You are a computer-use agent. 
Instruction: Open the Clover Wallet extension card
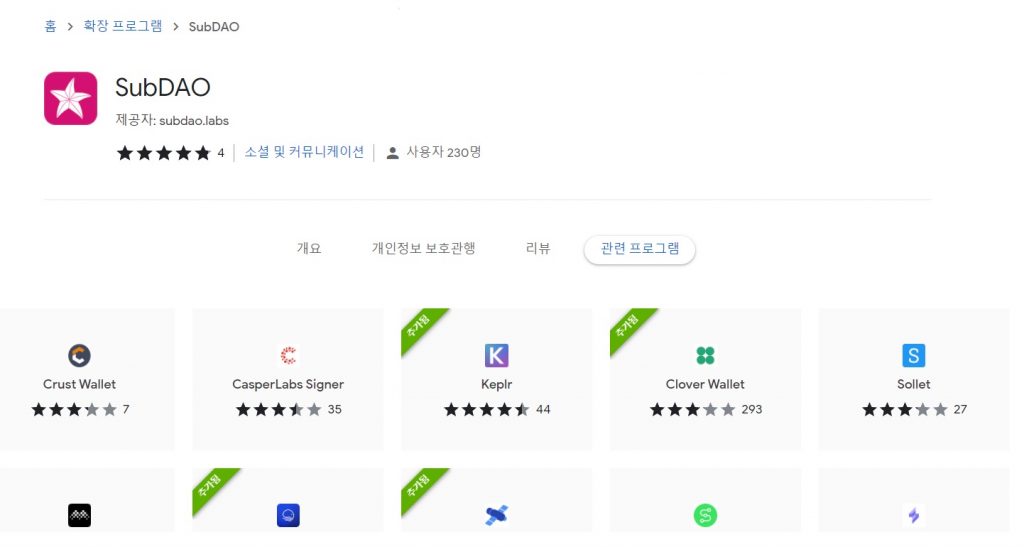705,379
